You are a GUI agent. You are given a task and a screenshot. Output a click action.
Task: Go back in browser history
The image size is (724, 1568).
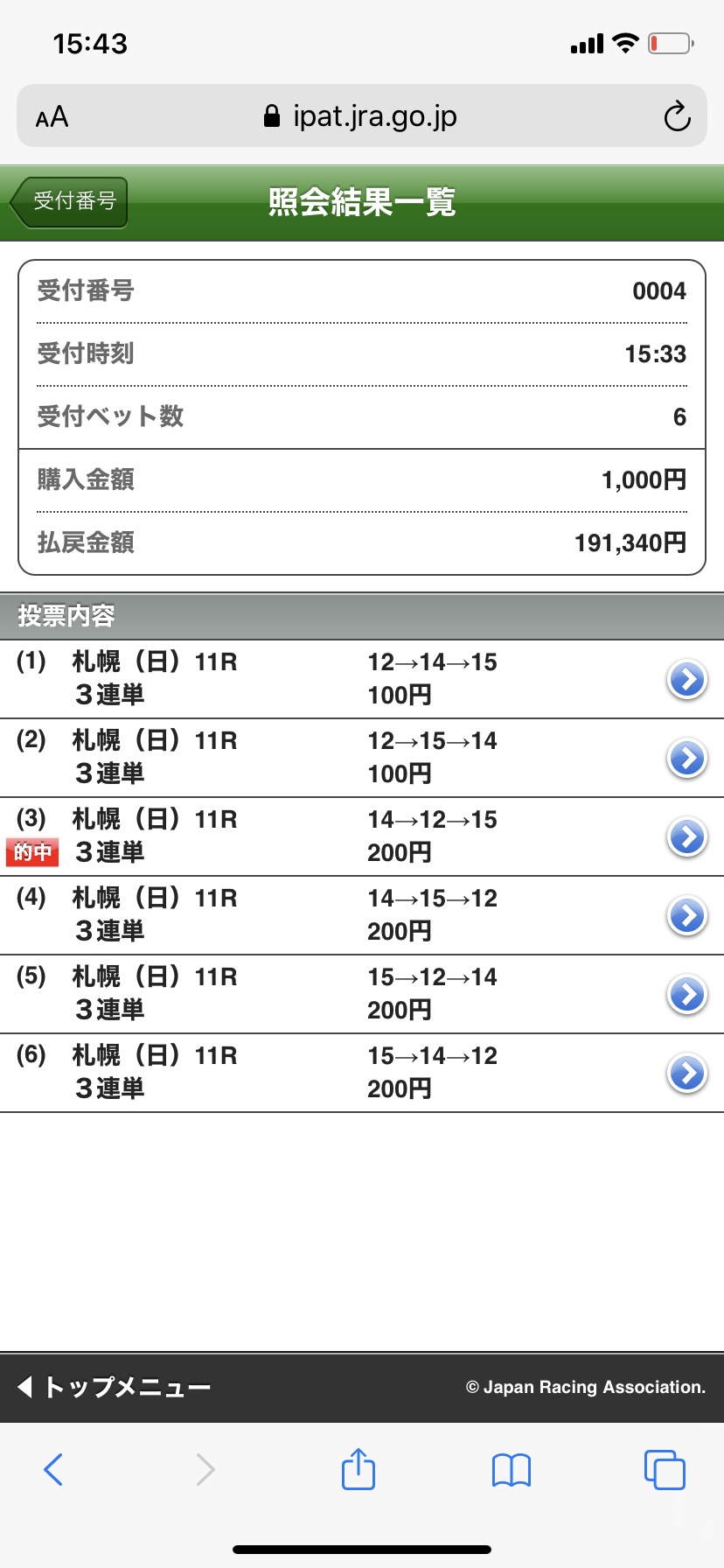53,1469
